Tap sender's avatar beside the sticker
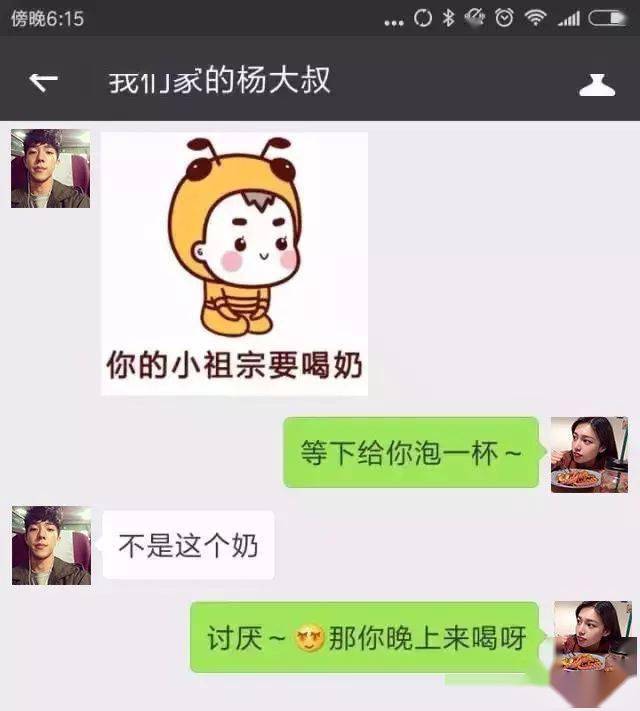 tap(50, 169)
